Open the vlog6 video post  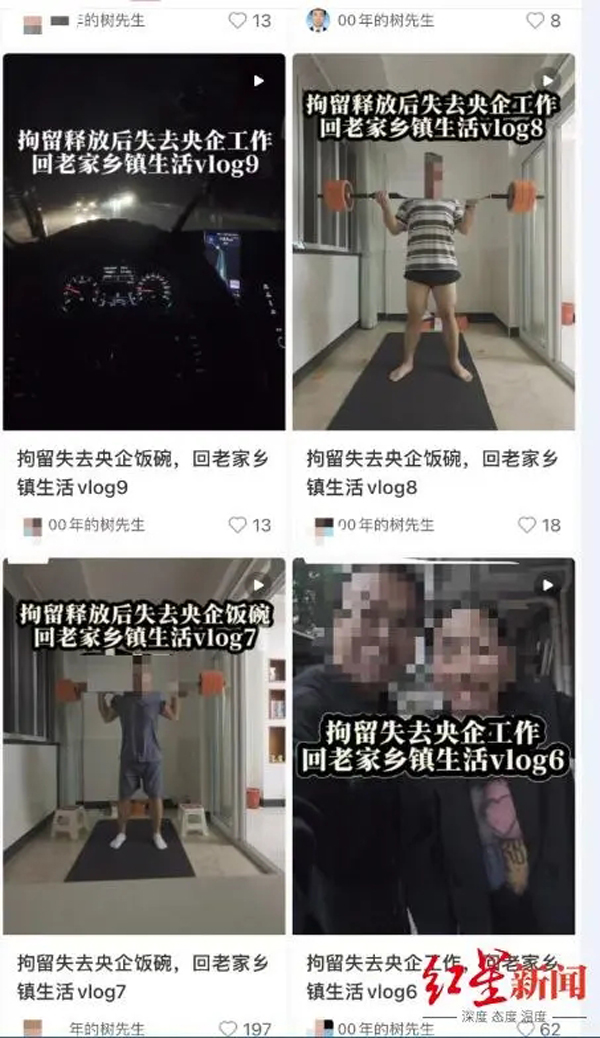coord(434,746)
